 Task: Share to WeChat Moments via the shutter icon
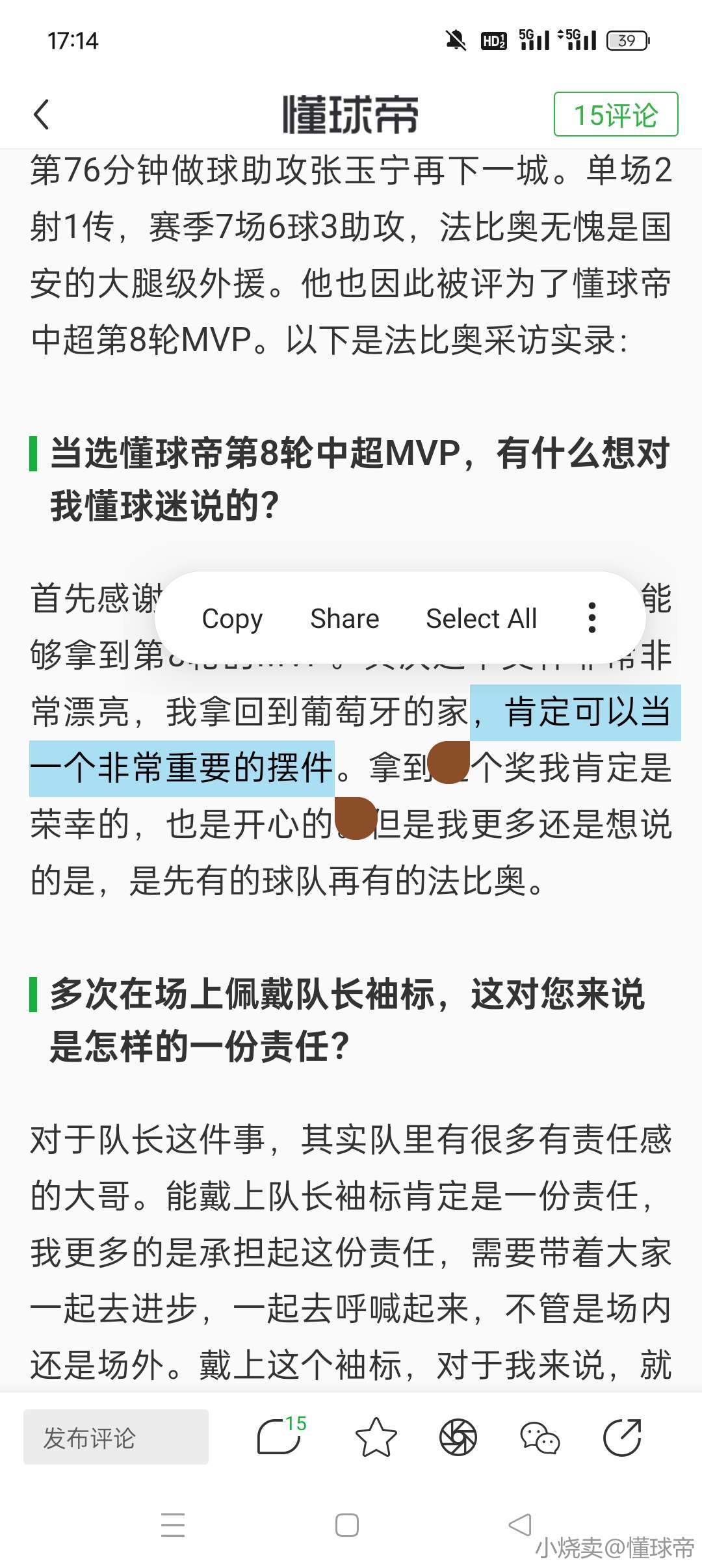tap(458, 1437)
